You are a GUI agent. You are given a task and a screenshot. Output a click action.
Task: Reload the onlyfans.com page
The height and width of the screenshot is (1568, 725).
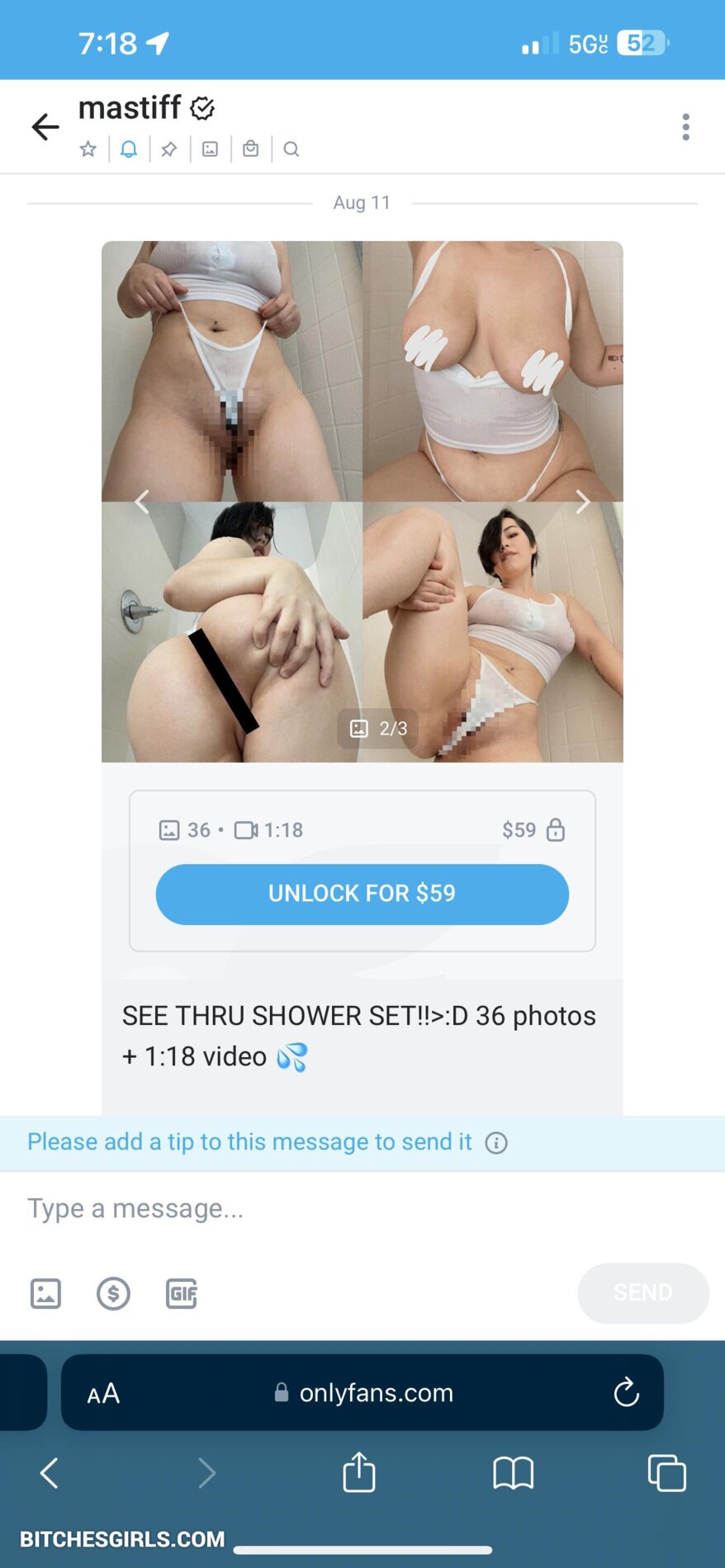627,1393
